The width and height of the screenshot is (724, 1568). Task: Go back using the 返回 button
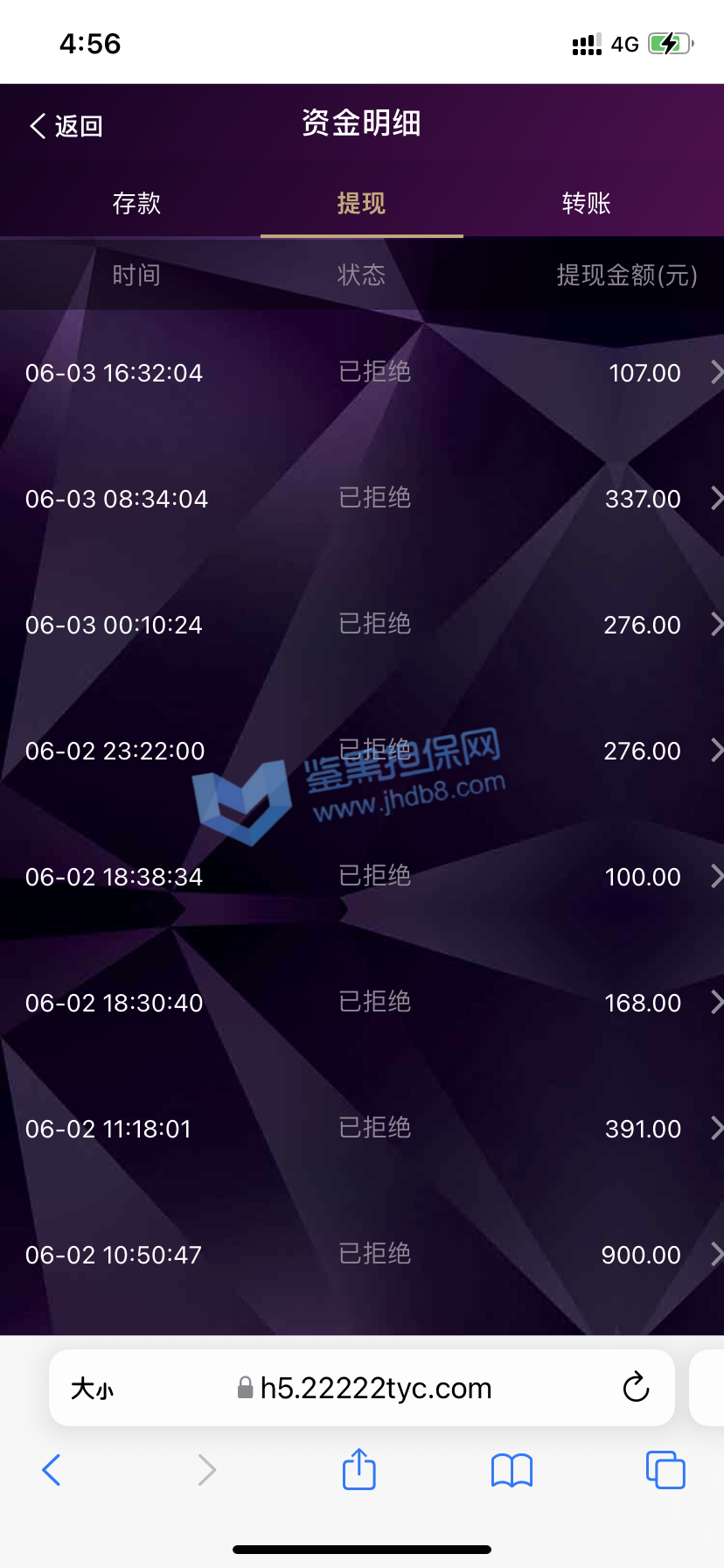click(x=66, y=126)
